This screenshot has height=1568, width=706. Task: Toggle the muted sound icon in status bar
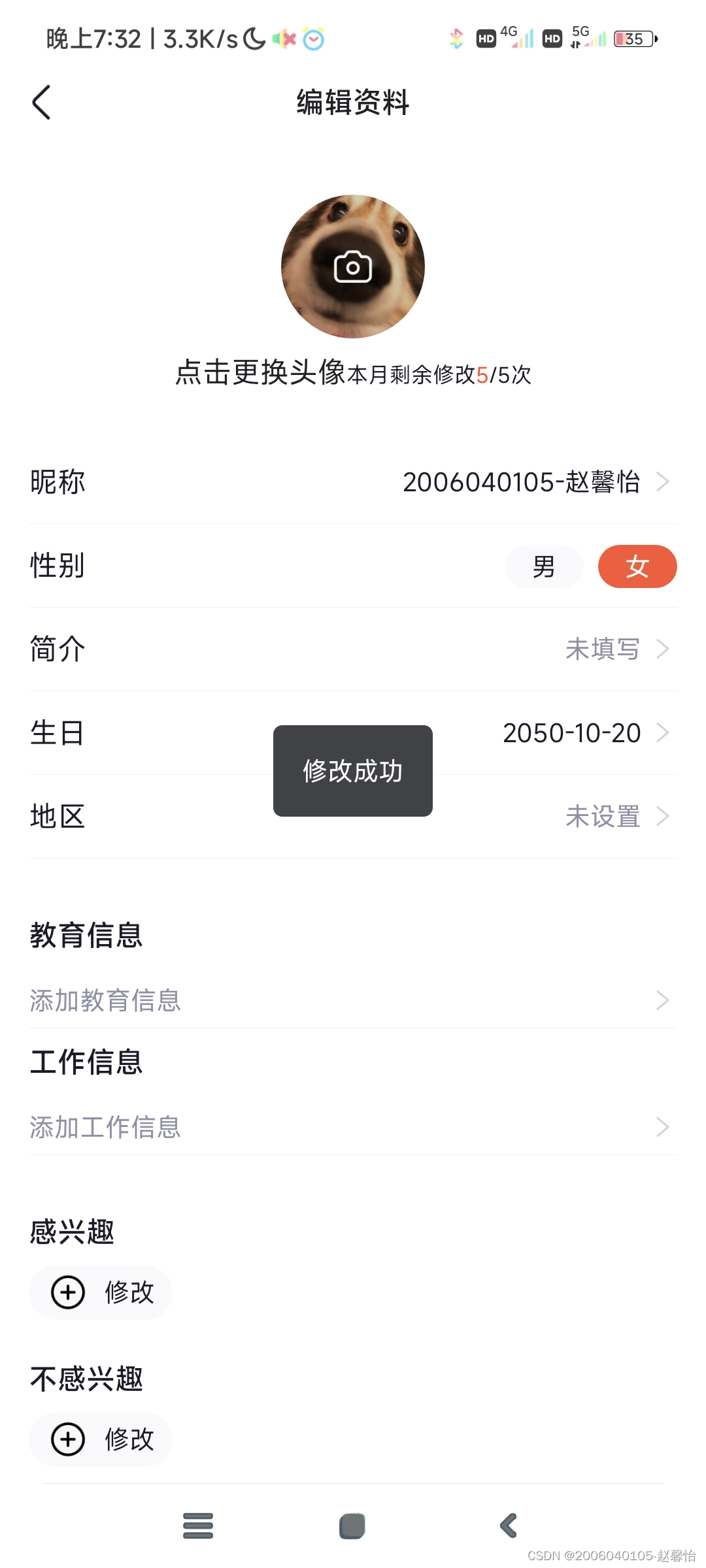click(286, 39)
